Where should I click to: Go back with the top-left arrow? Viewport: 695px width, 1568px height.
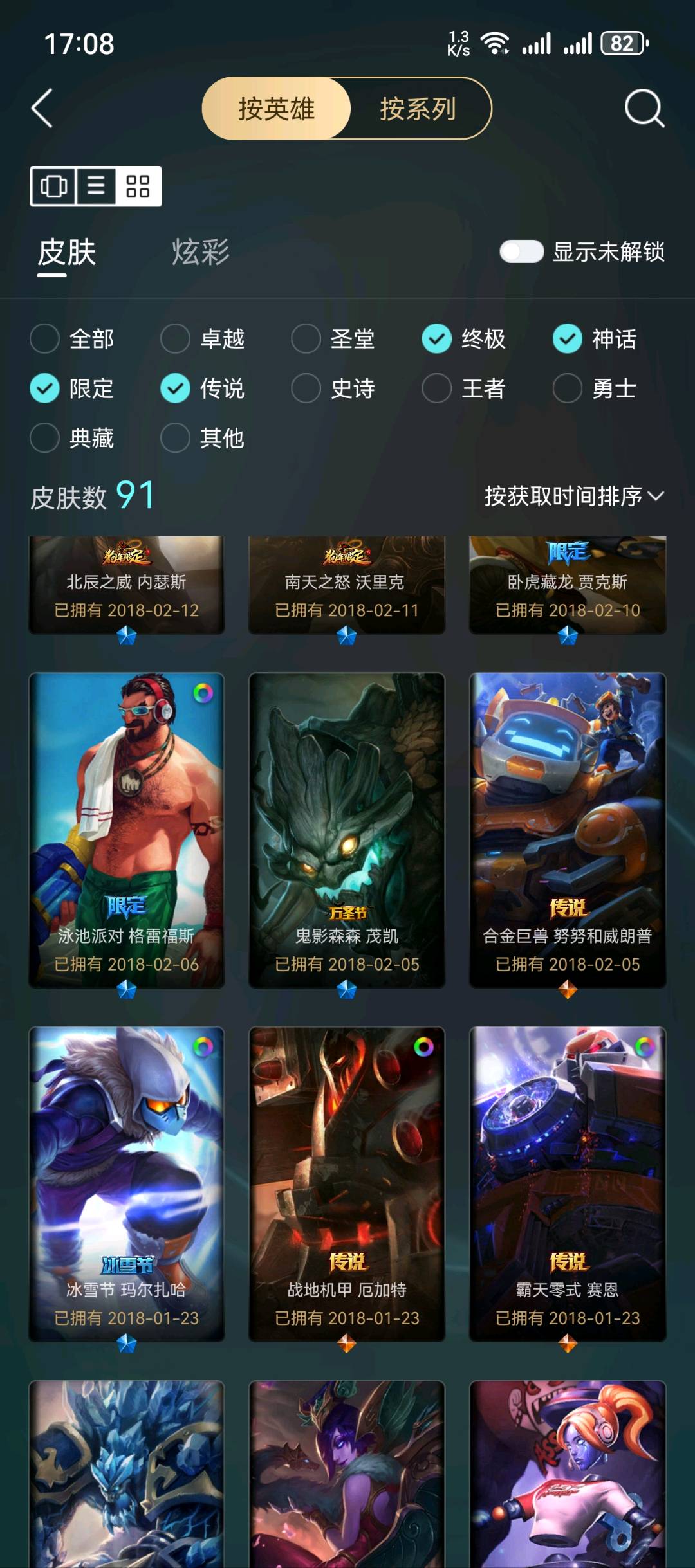pyautogui.click(x=42, y=108)
